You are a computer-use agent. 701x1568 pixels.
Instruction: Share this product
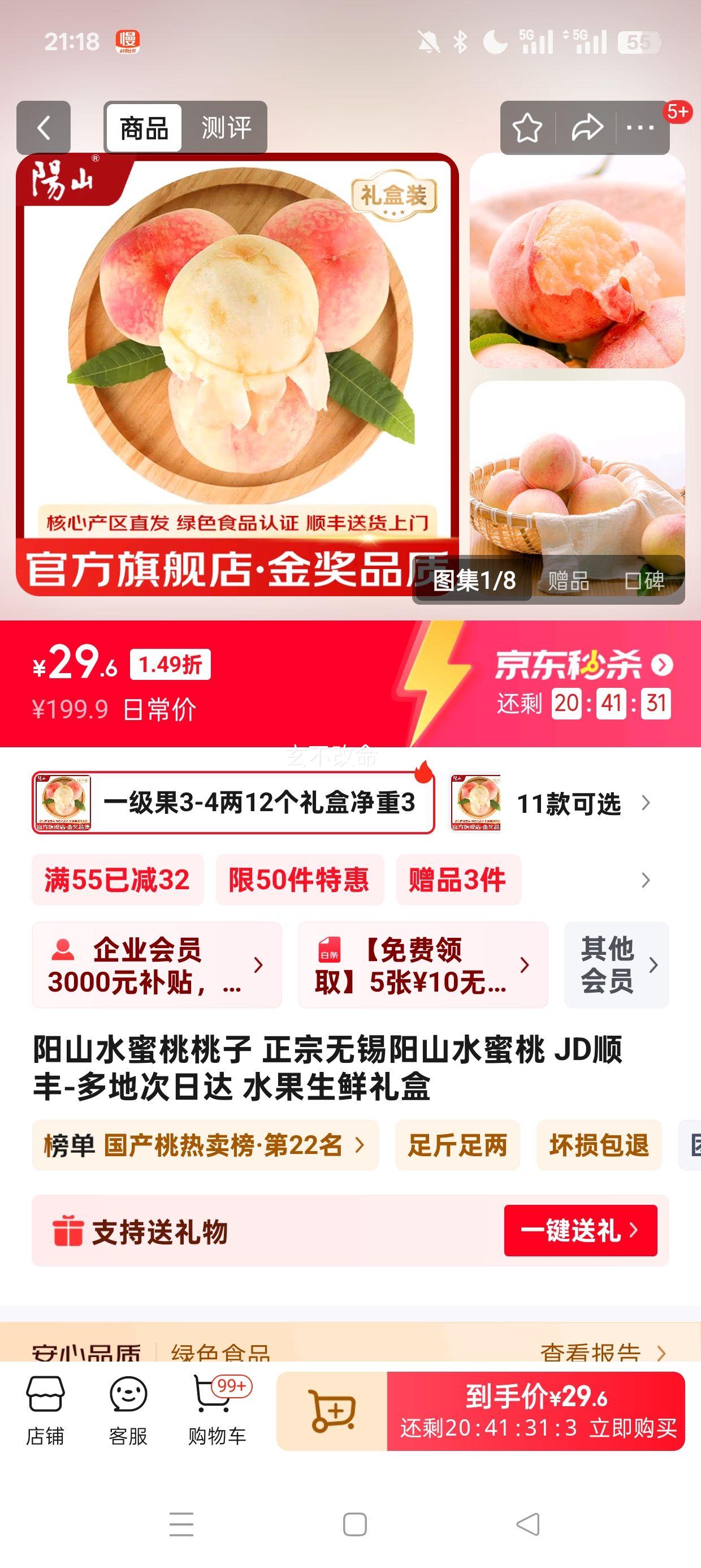[x=587, y=128]
